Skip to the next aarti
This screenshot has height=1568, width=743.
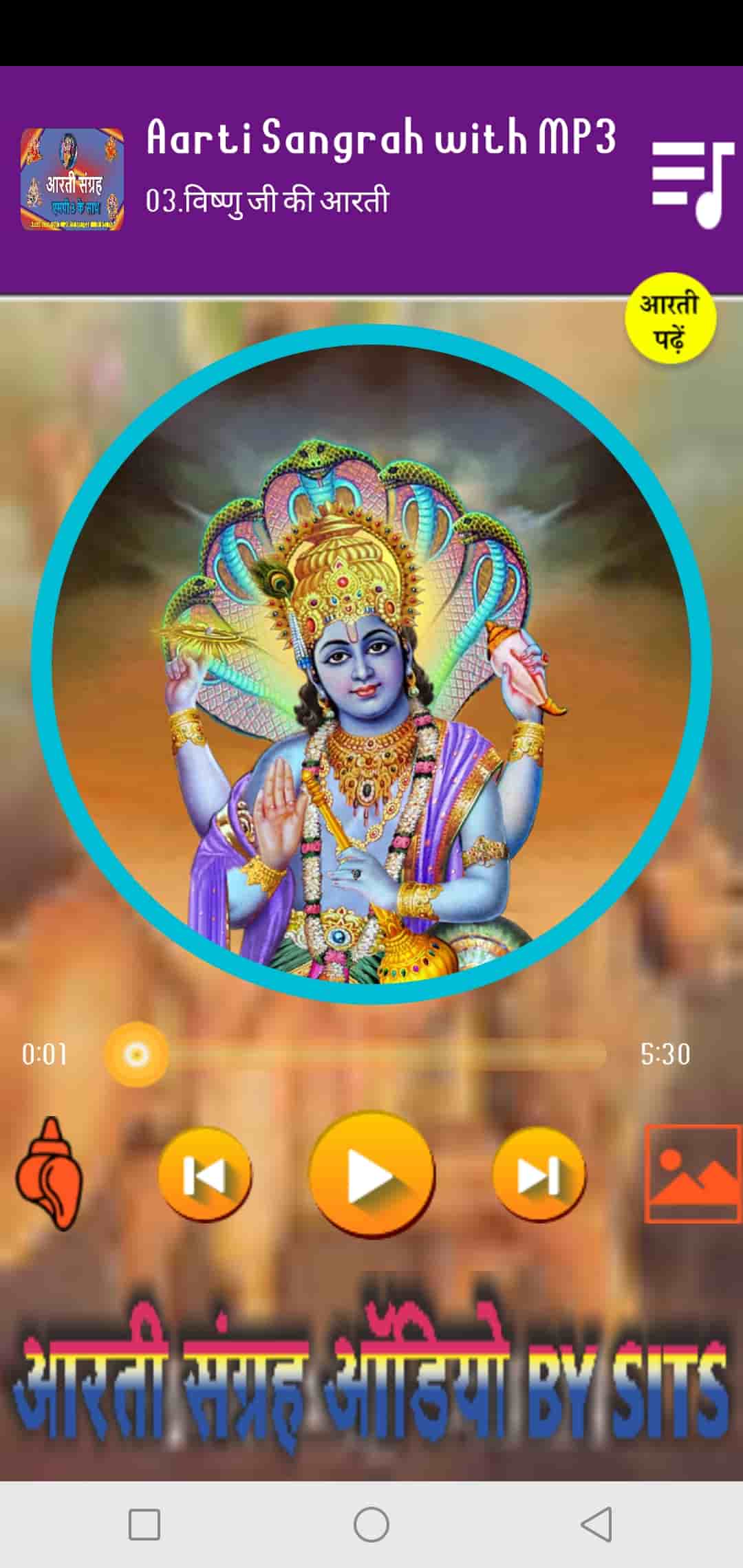coord(539,1175)
